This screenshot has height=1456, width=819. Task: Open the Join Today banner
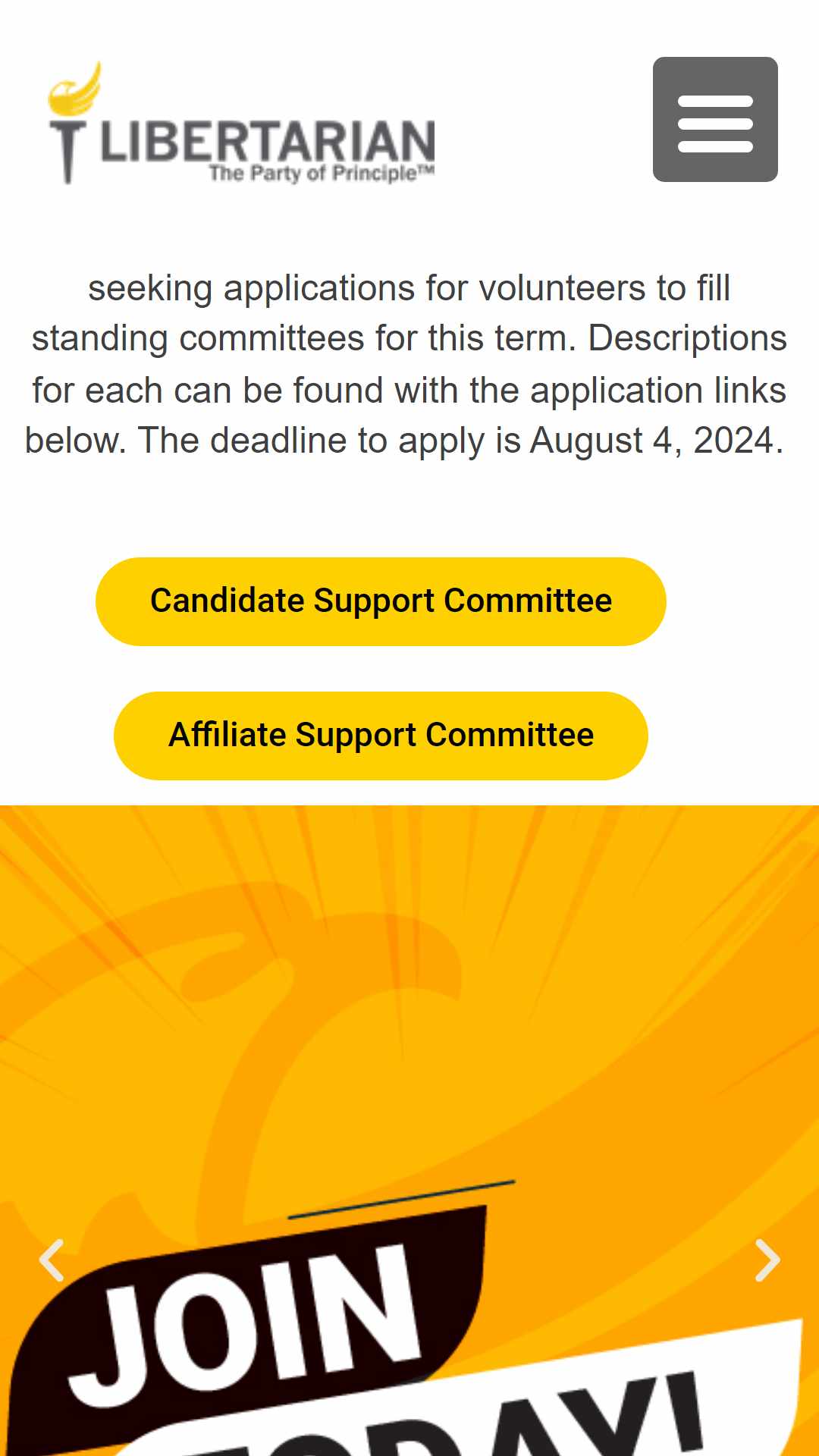point(409,1131)
